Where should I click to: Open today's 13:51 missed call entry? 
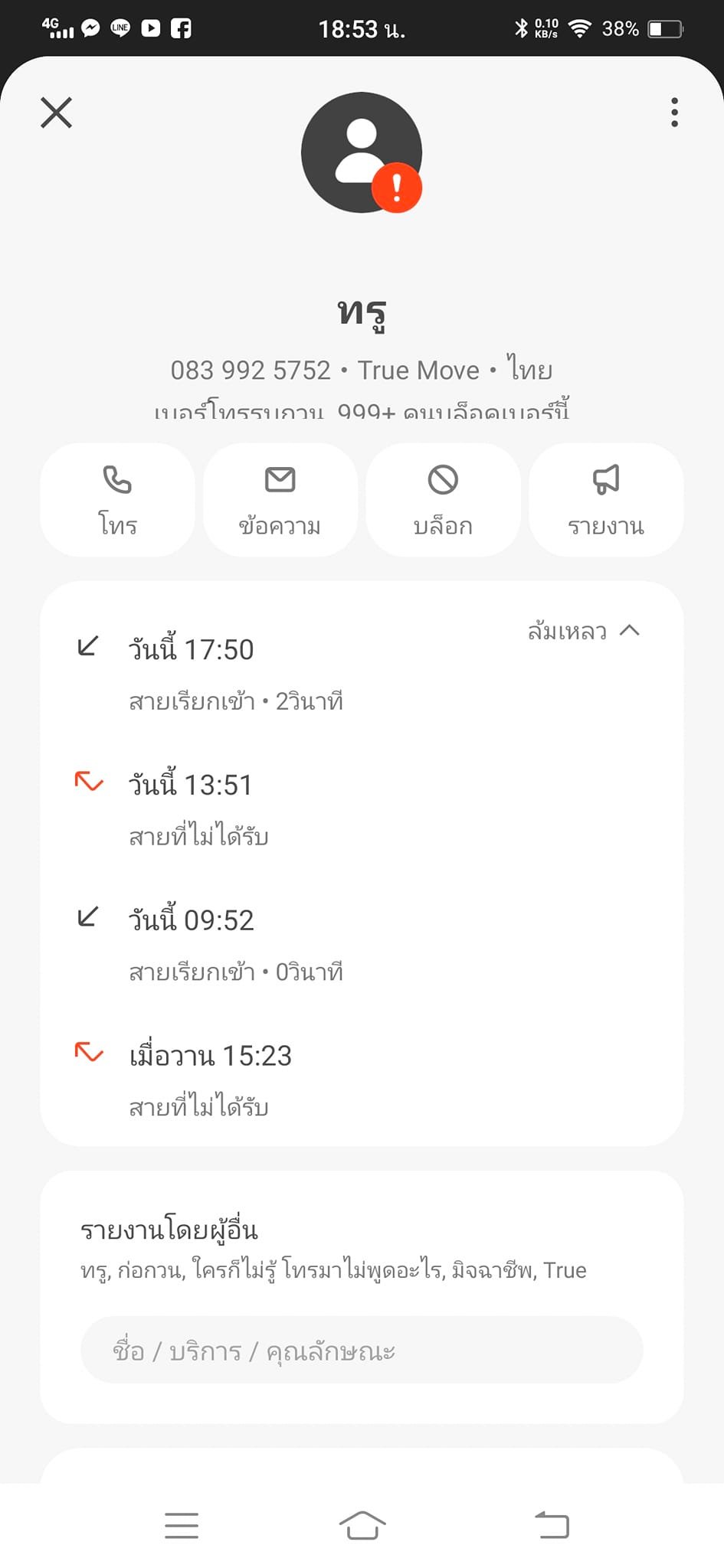coord(362,810)
